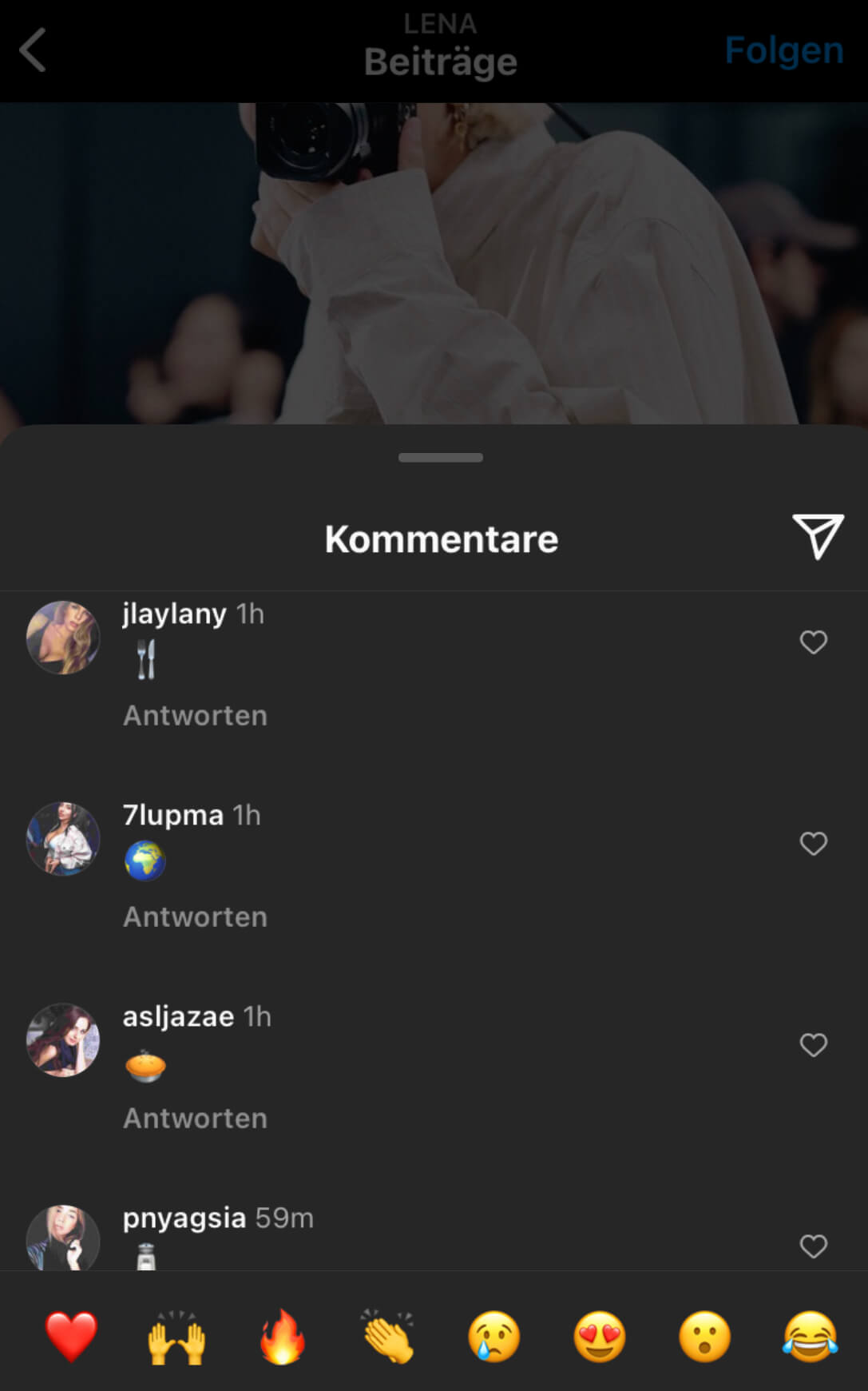The width and height of the screenshot is (868, 1391).
Task: Insert the raised hands emoji
Action: (x=176, y=1337)
